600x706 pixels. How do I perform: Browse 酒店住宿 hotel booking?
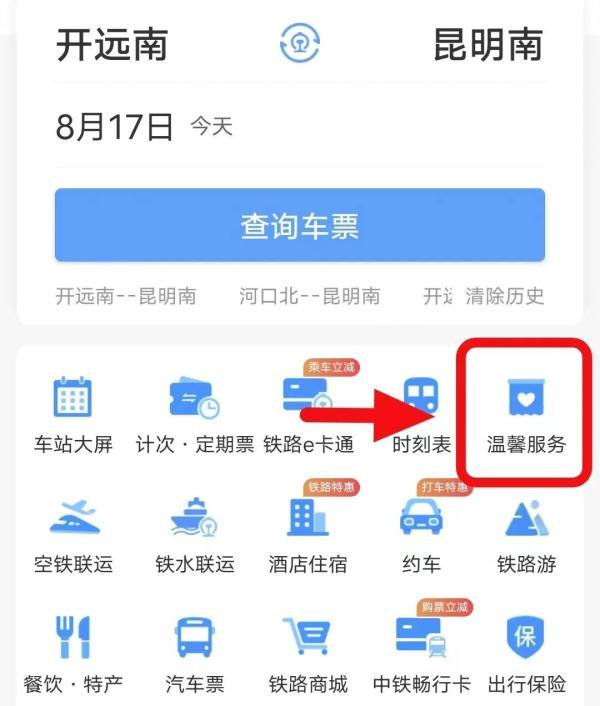308,535
